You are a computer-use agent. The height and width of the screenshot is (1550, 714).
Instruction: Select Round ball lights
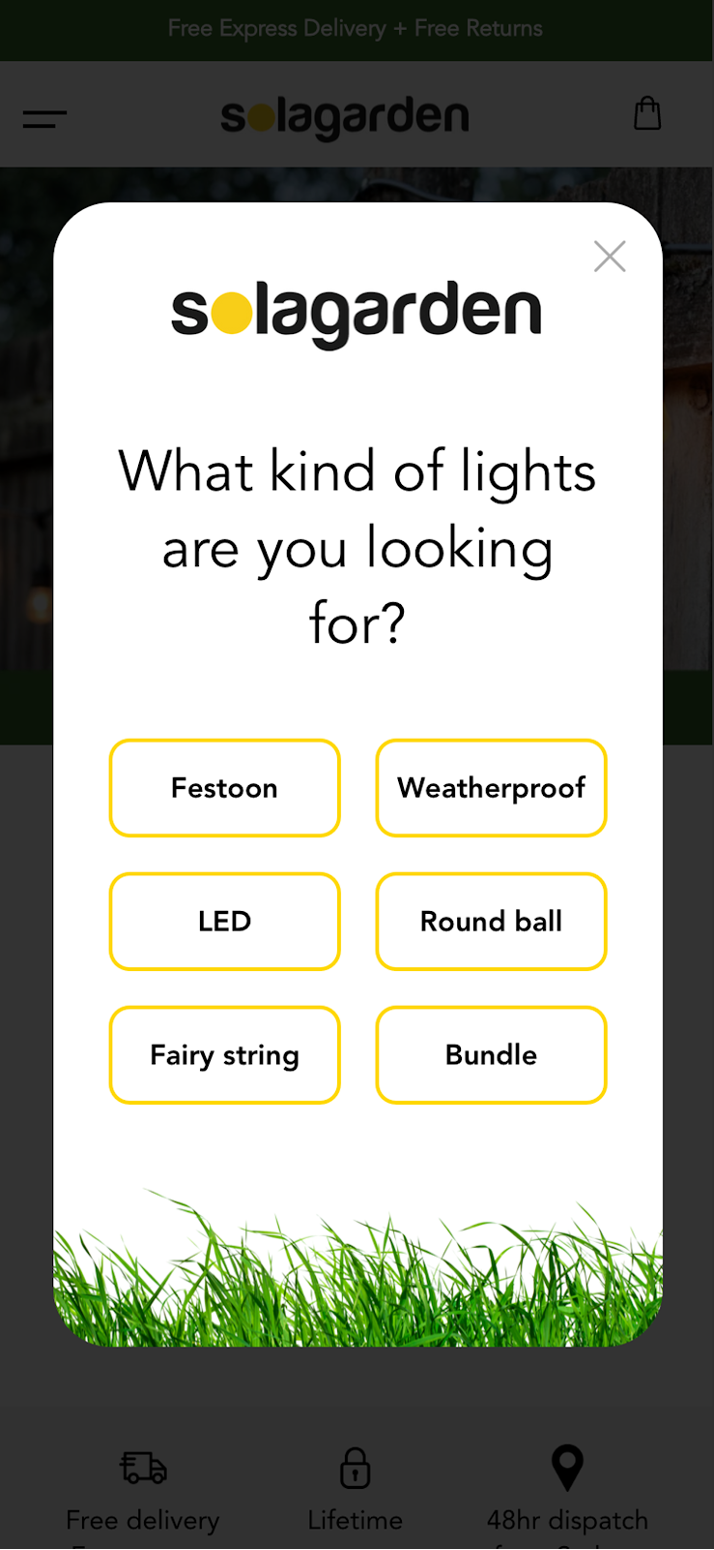pos(491,921)
